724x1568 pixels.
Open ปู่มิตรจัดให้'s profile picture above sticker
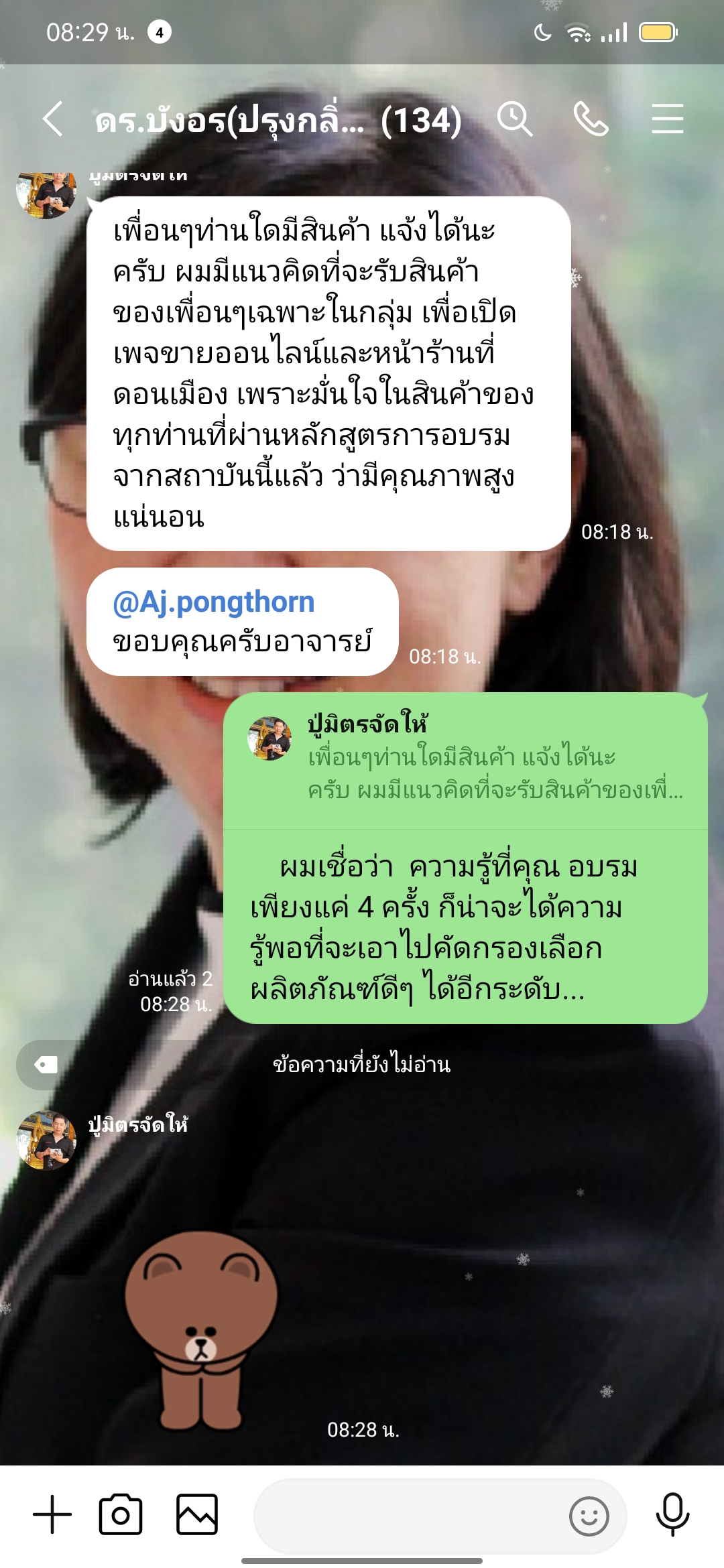click(x=46, y=1140)
